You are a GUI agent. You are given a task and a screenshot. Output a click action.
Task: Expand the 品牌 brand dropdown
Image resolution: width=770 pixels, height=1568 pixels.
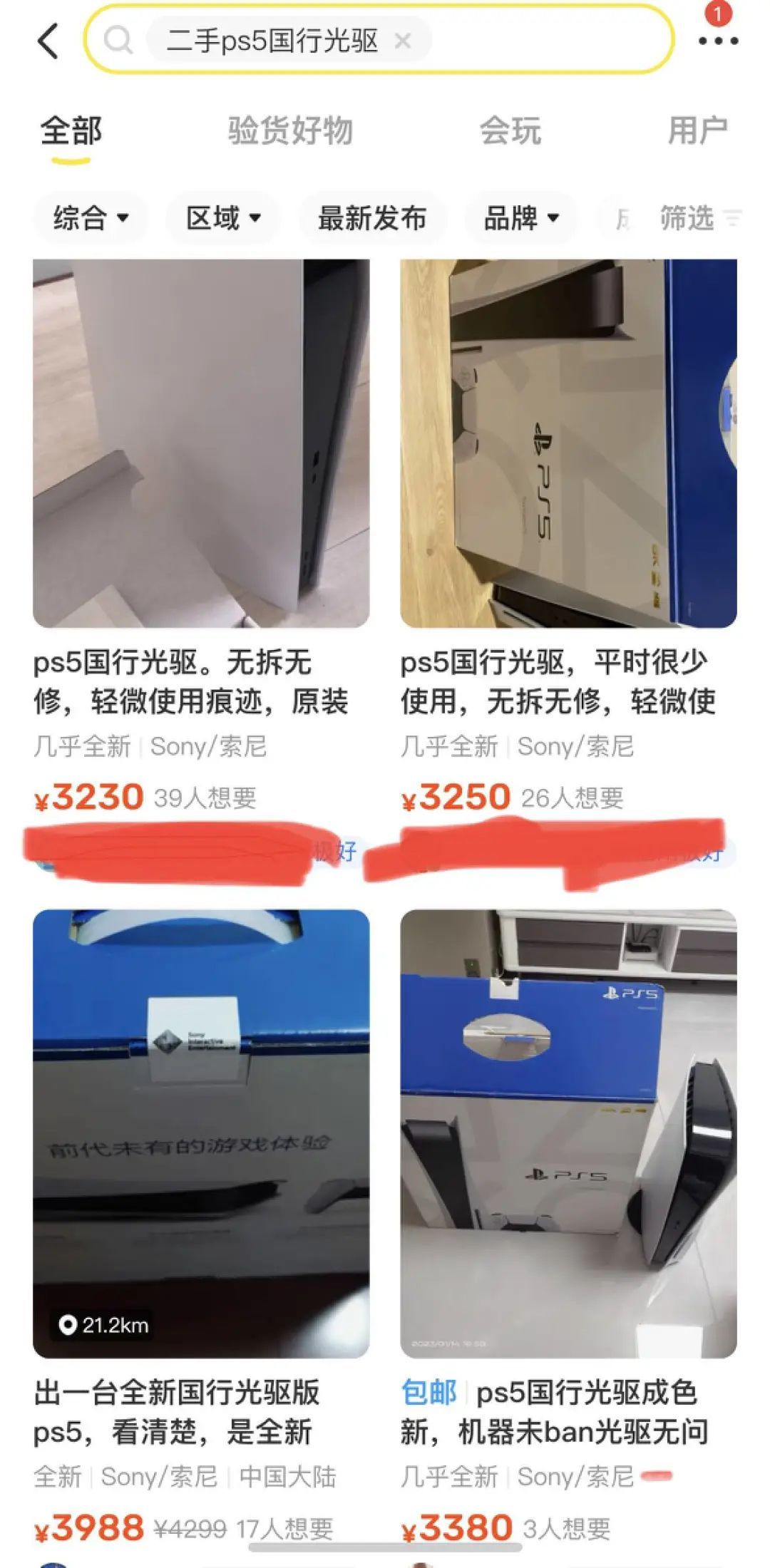click(520, 219)
